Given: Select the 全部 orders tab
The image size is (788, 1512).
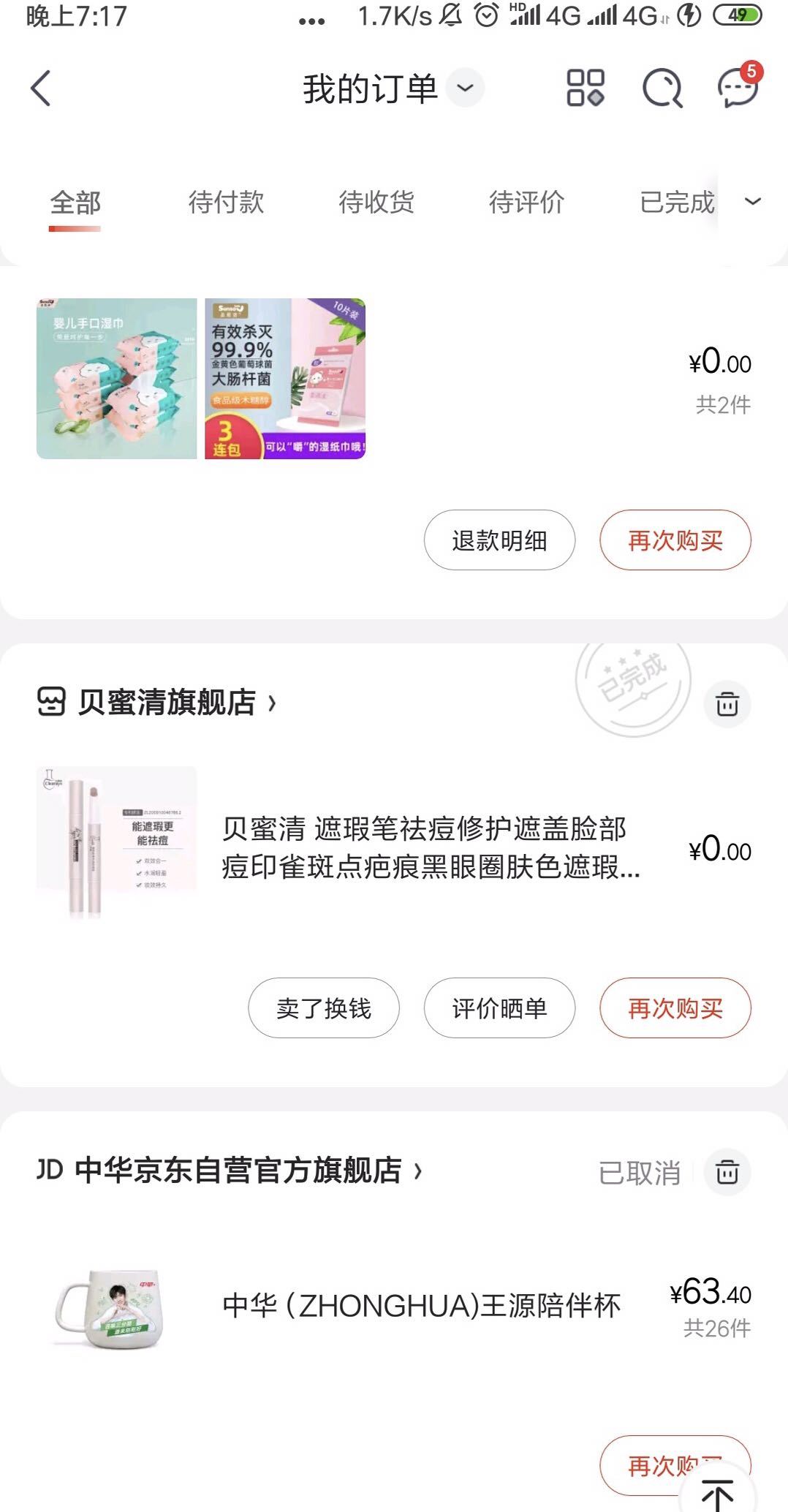Looking at the screenshot, I should [75, 203].
